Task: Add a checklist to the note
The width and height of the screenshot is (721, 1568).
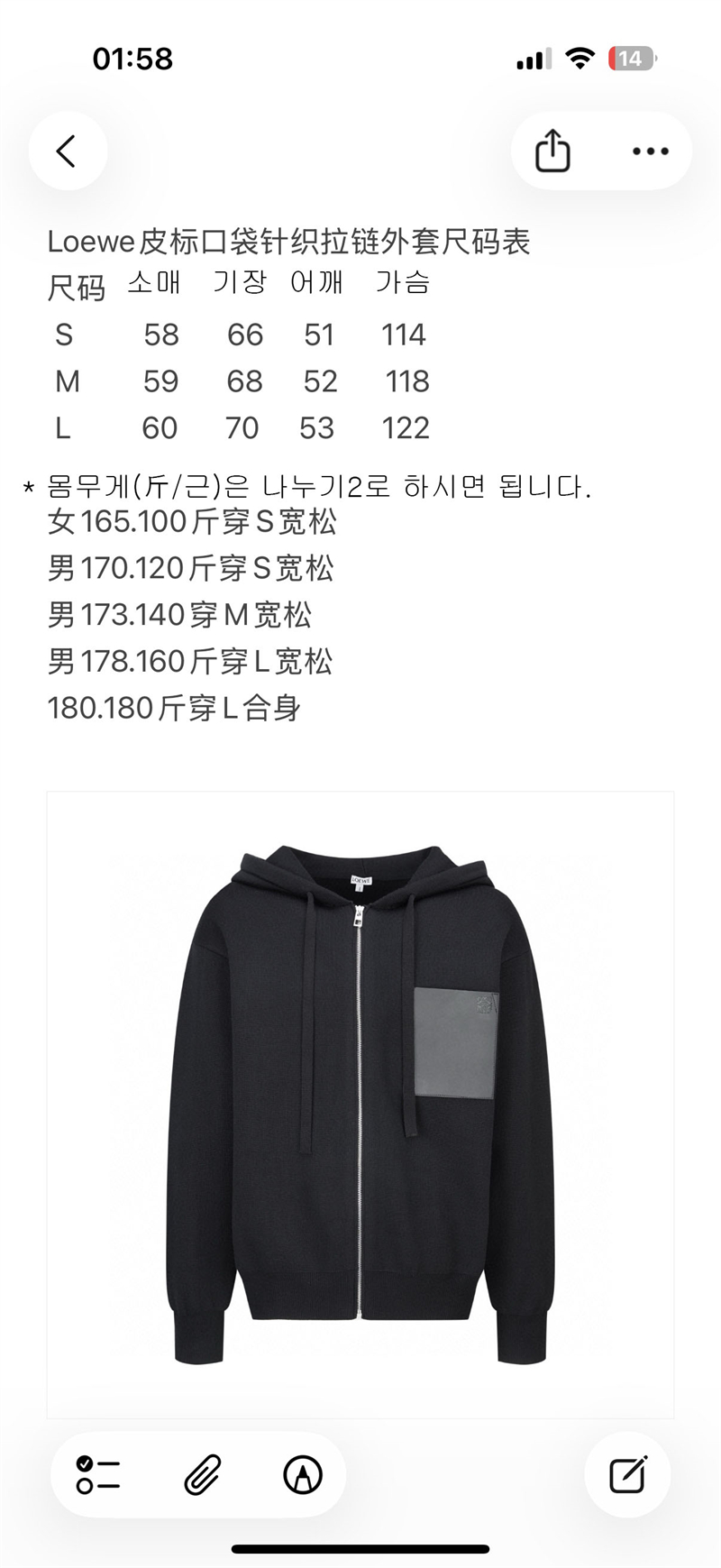Action: (x=98, y=1475)
